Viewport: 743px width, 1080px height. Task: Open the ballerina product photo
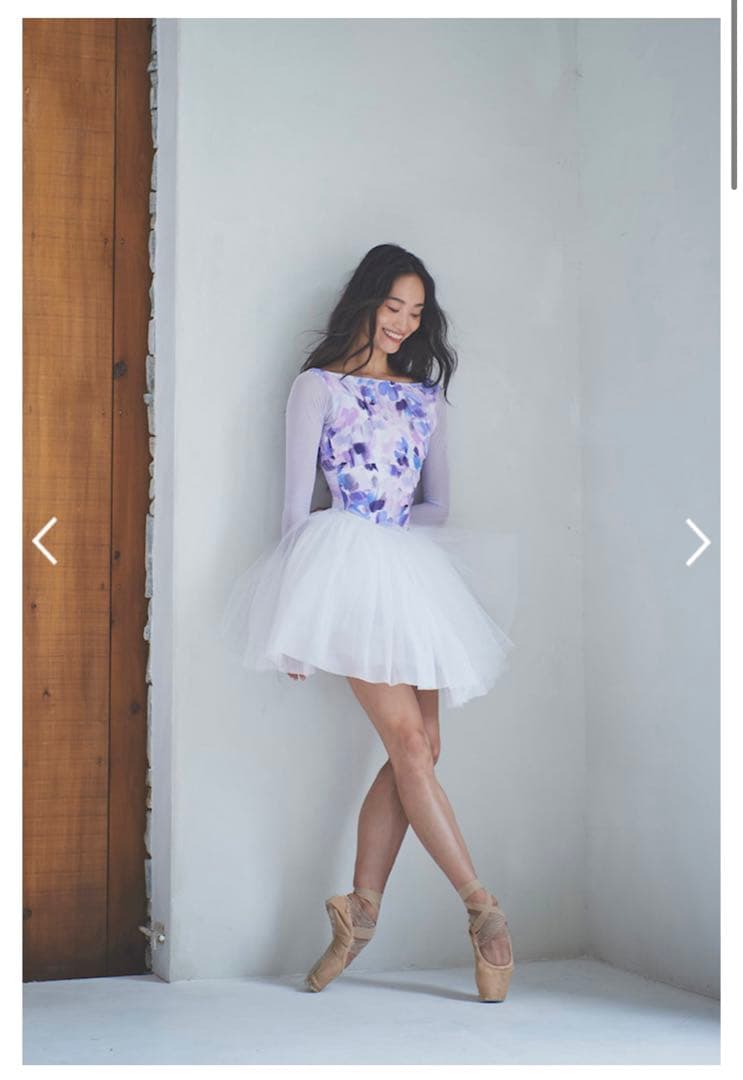click(371, 540)
